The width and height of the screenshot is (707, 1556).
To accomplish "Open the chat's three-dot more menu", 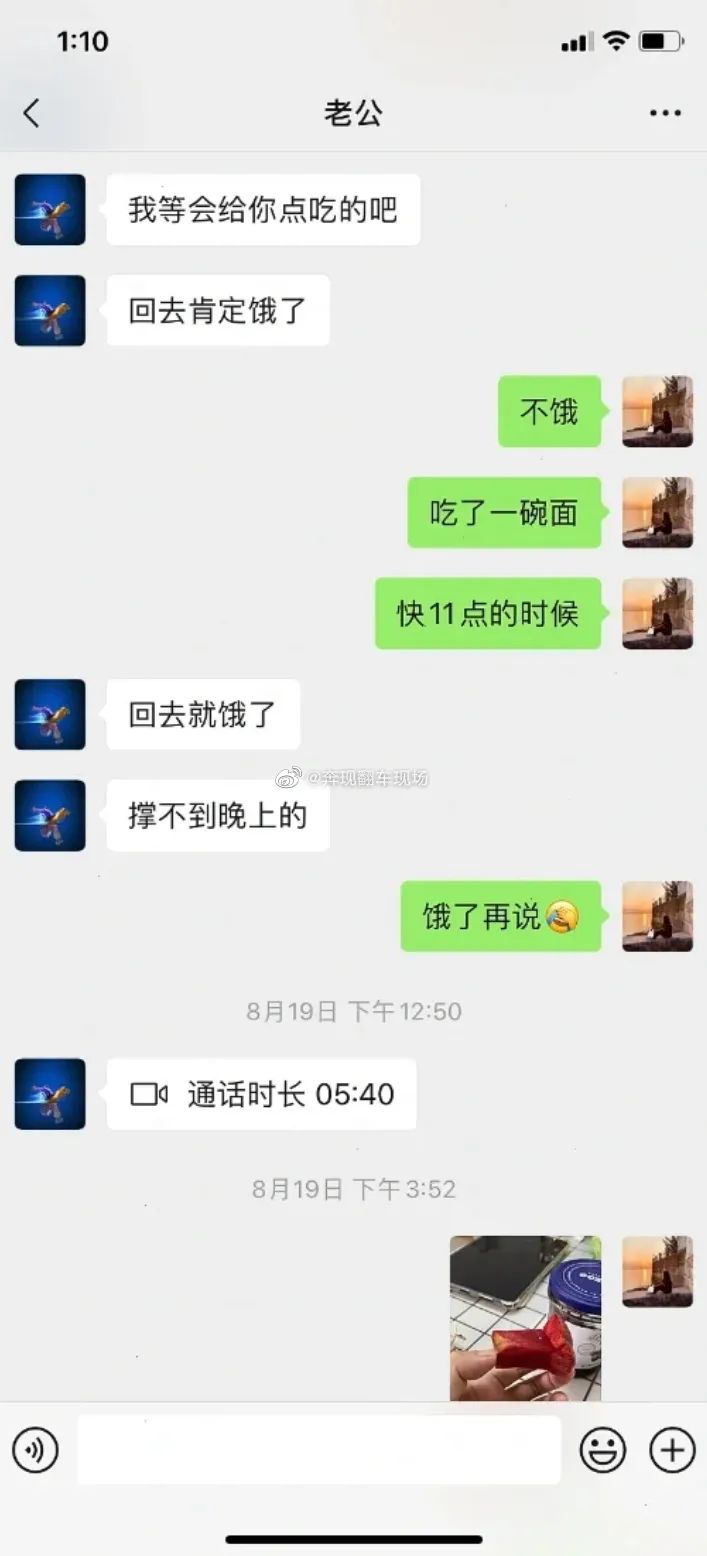I will pos(665,113).
